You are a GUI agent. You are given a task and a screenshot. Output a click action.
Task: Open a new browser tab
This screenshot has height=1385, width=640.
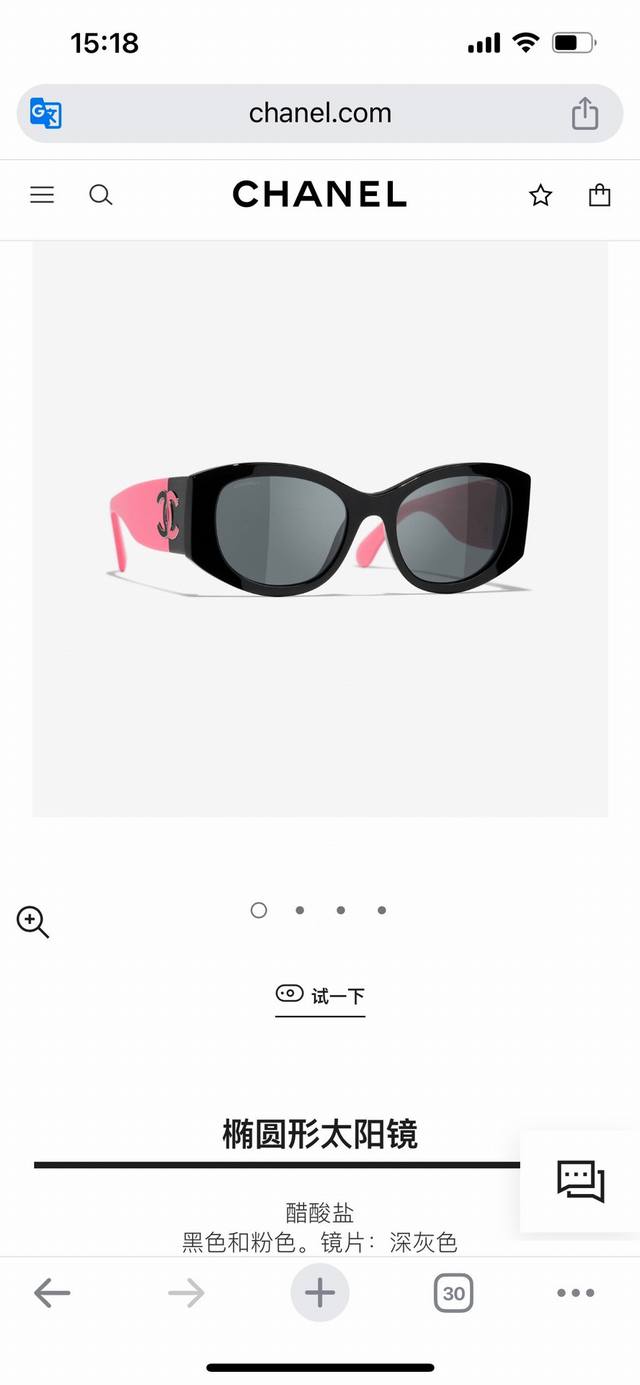point(320,1293)
